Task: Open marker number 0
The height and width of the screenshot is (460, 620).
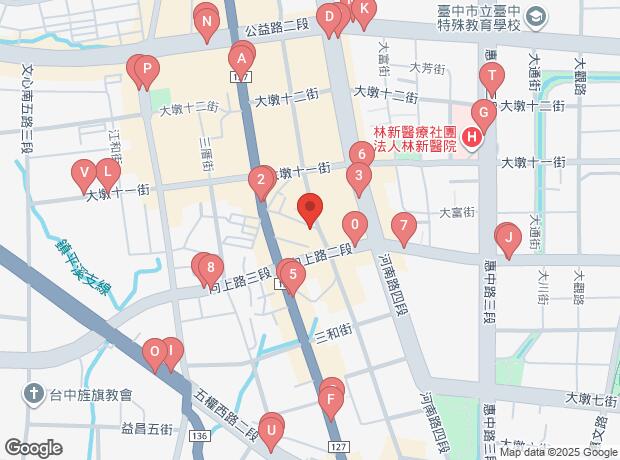Action: (x=354, y=224)
